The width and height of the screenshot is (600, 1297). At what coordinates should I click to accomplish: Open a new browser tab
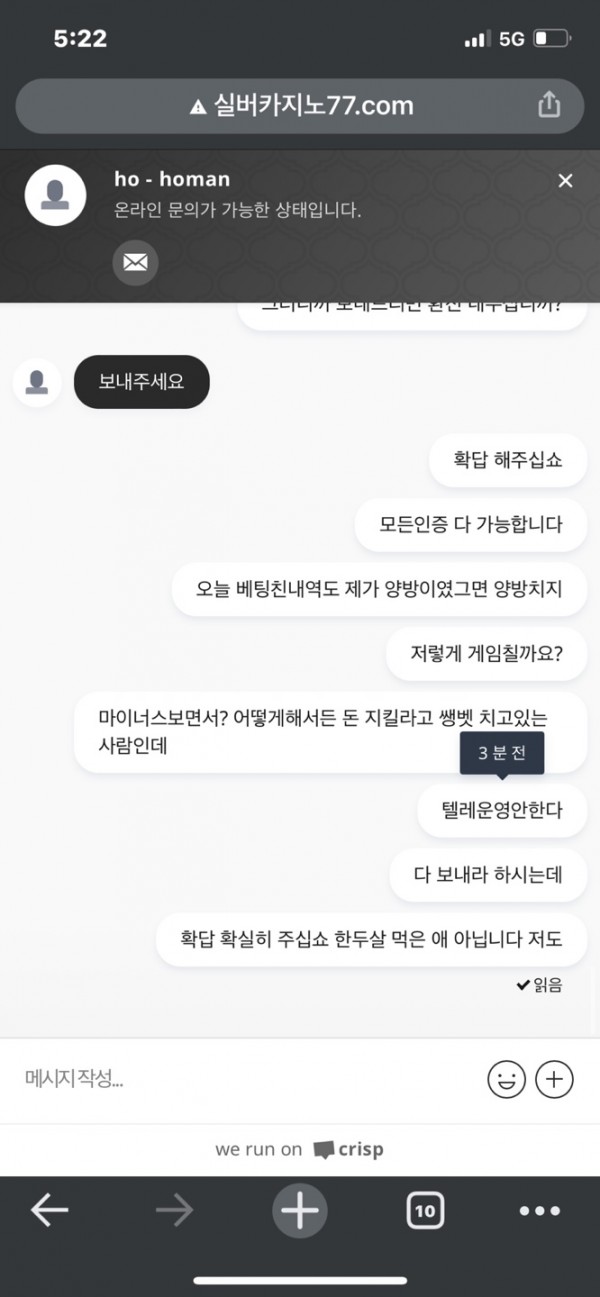[299, 1211]
